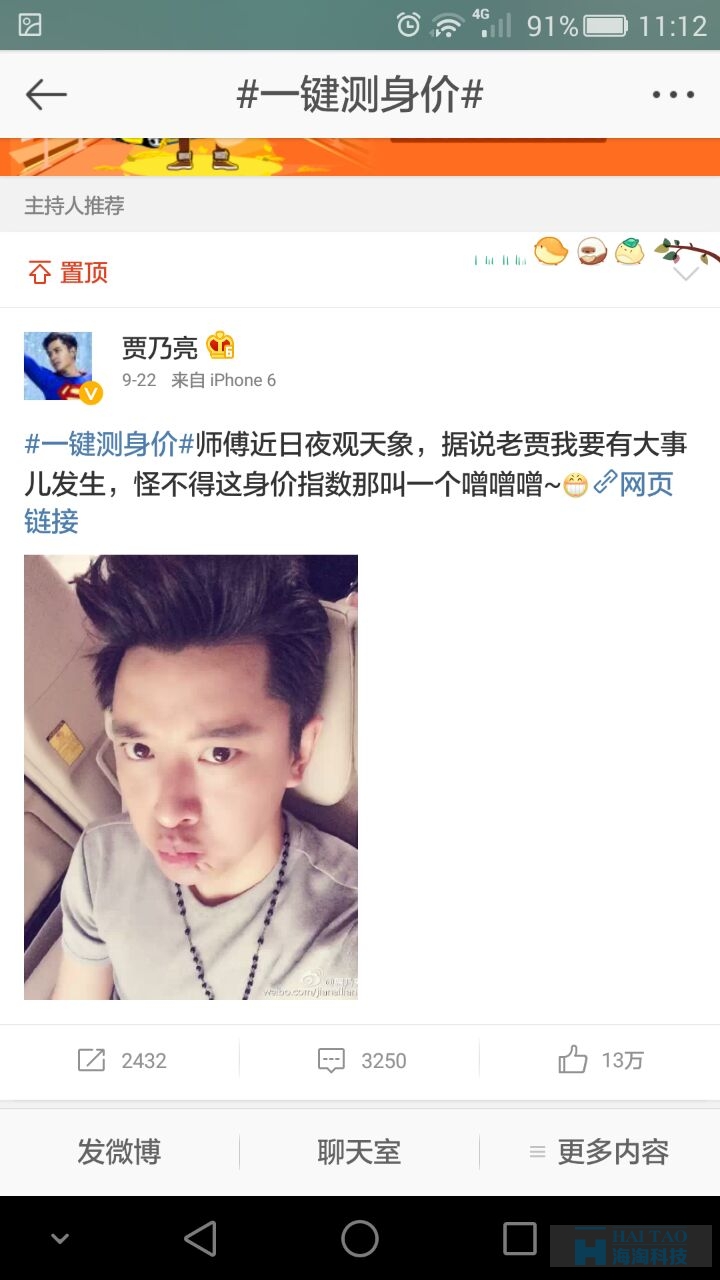Open the 更多内容 menu
Viewport: 720px width, 1280px height.
coord(600,1152)
